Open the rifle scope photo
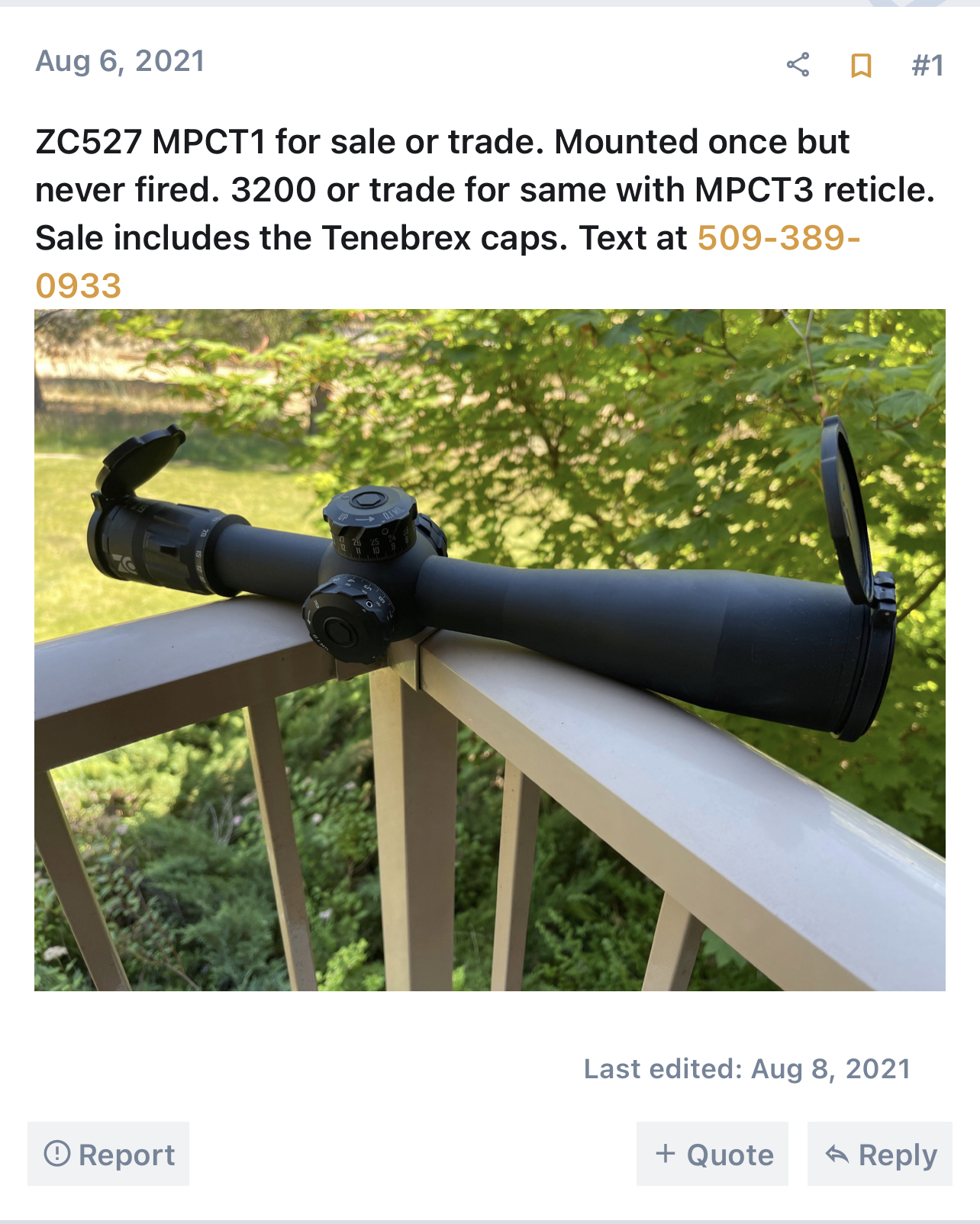 coord(489,649)
